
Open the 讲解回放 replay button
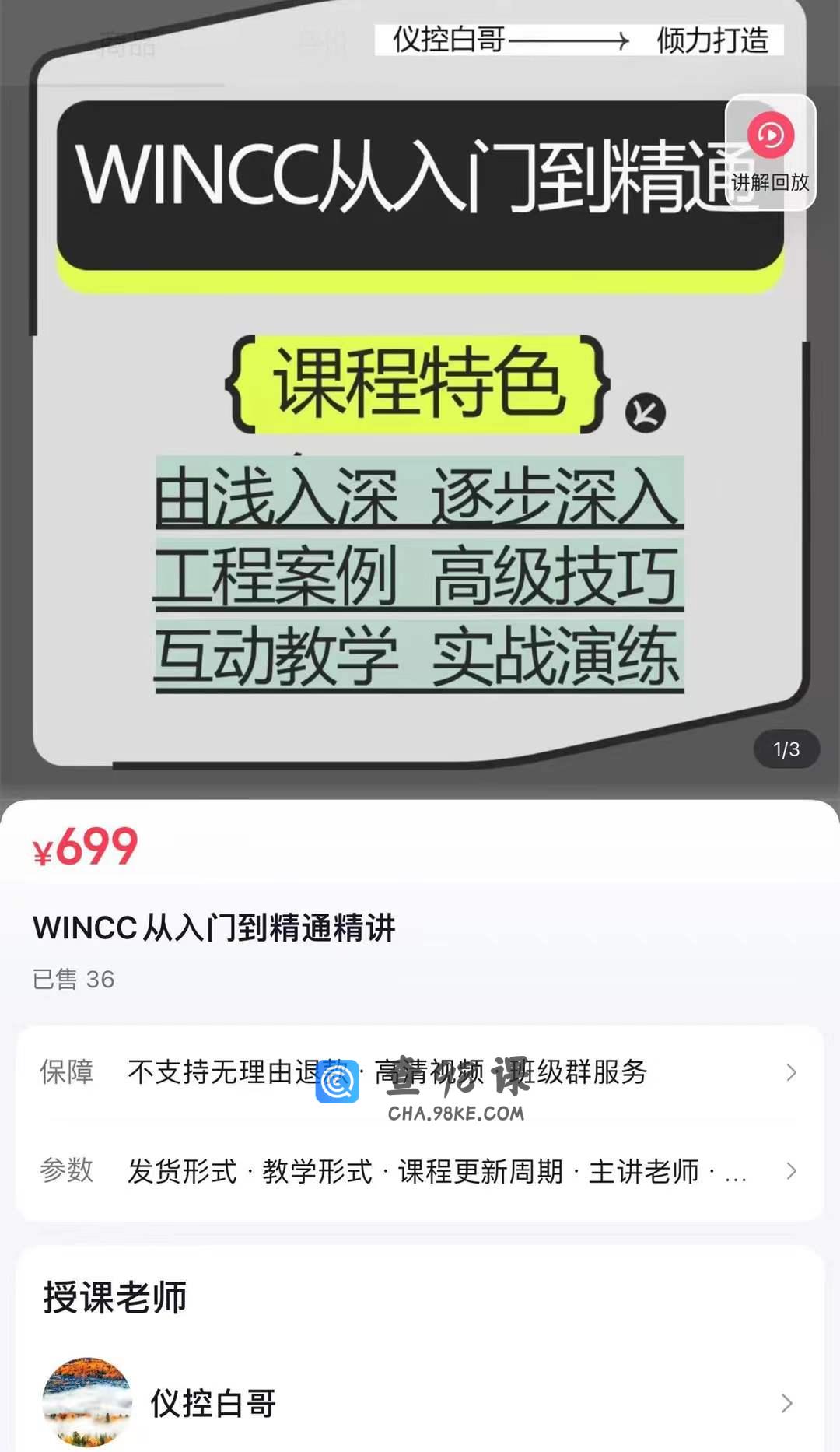point(770,152)
